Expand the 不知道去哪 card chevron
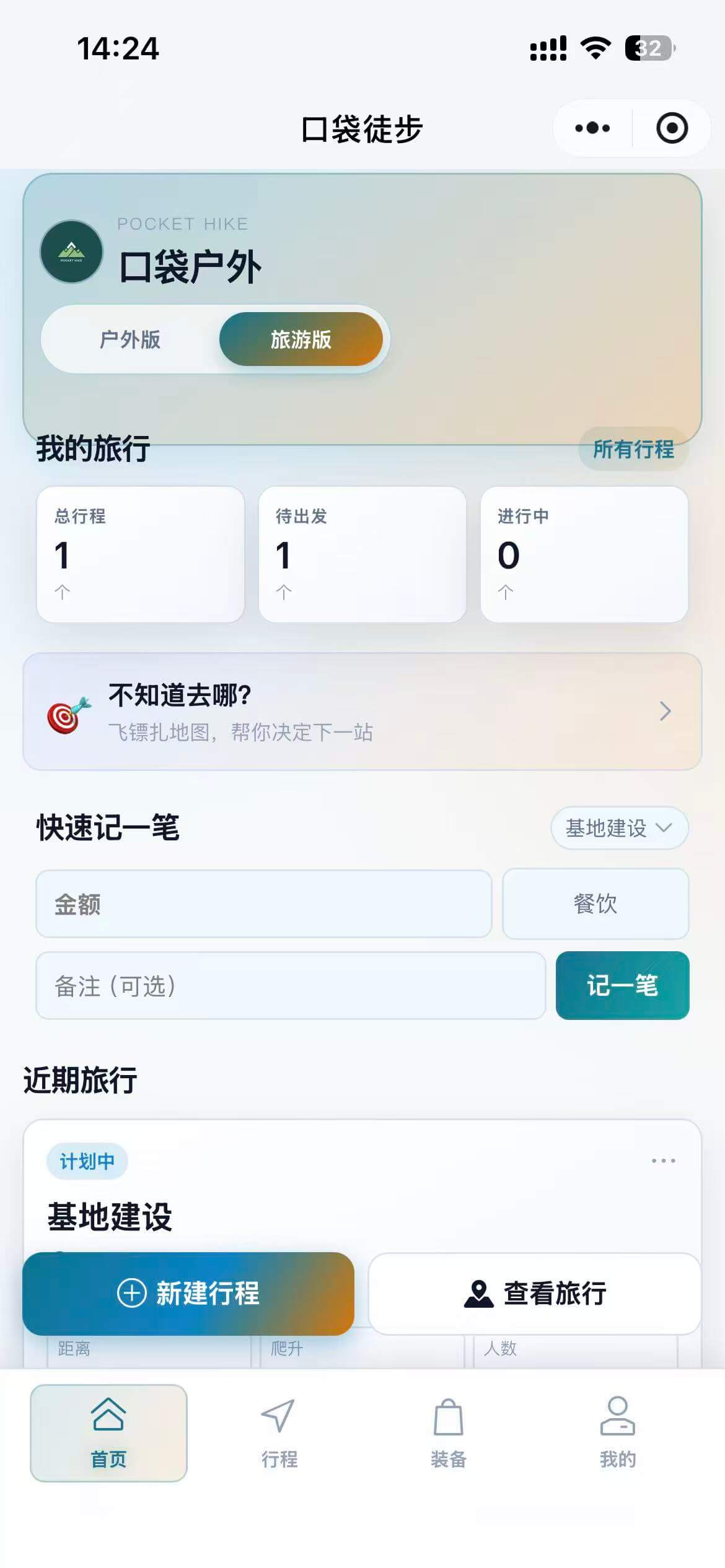 (x=665, y=712)
